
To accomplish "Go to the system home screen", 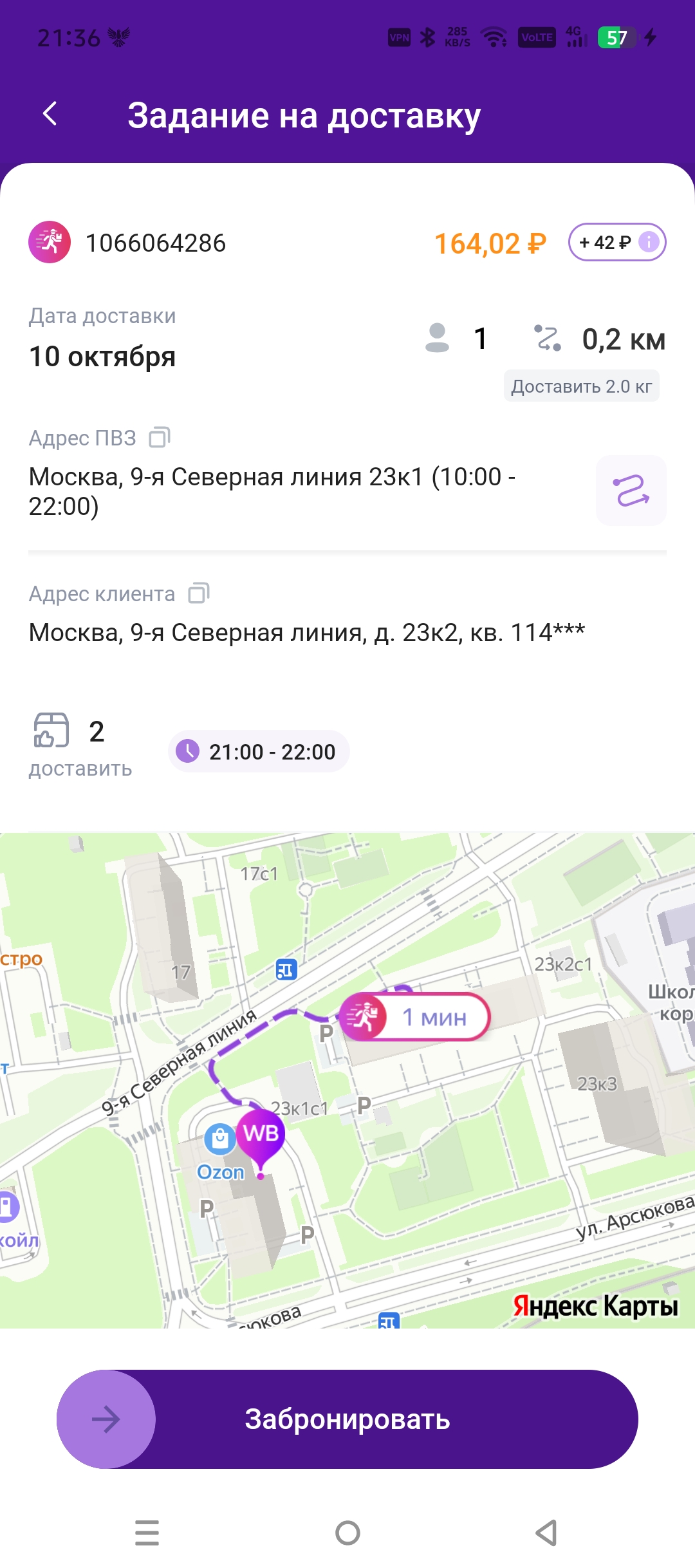I will [347, 1532].
